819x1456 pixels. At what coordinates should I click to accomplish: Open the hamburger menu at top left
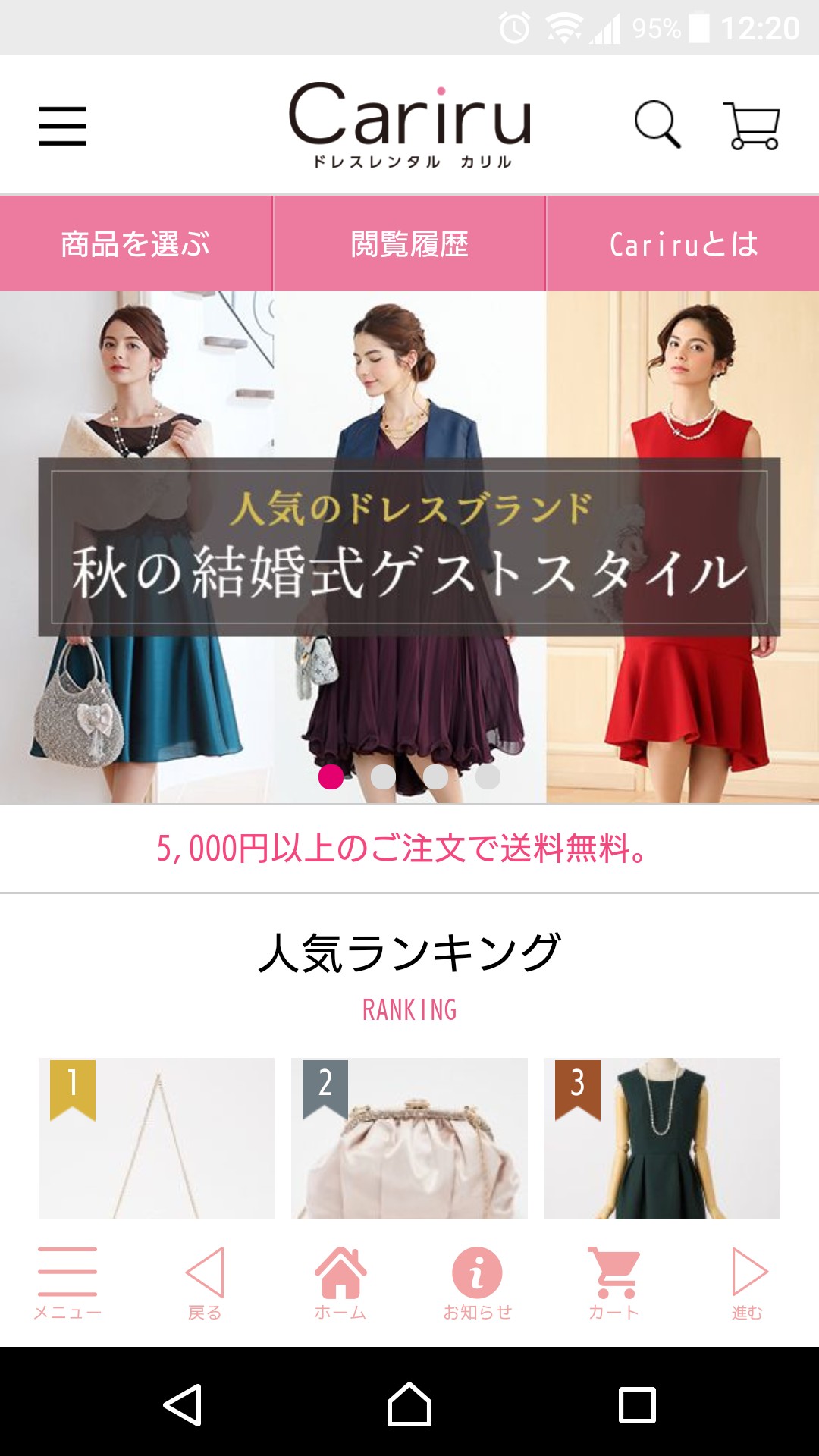pos(62,126)
